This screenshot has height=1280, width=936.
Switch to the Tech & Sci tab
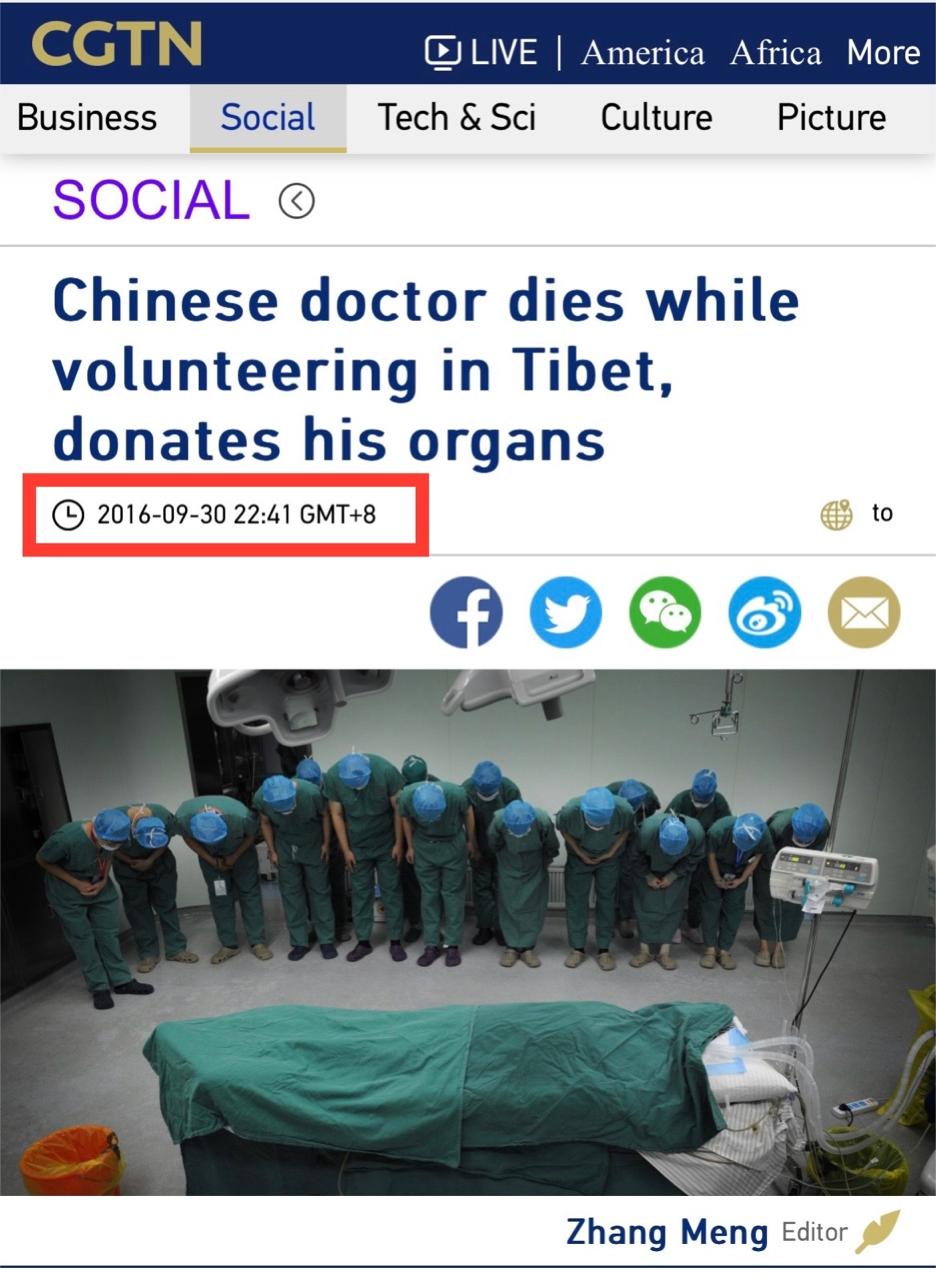pyautogui.click(x=456, y=118)
